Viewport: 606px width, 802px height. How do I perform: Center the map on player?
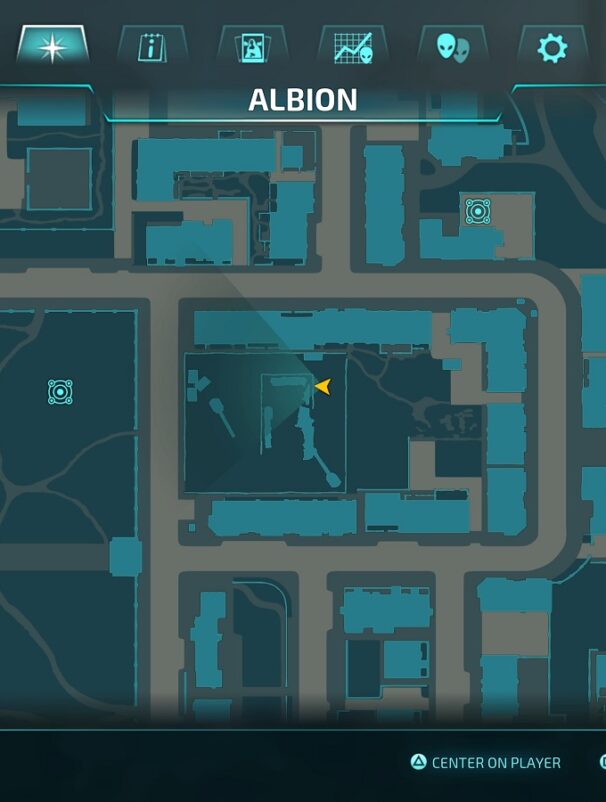(x=486, y=762)
